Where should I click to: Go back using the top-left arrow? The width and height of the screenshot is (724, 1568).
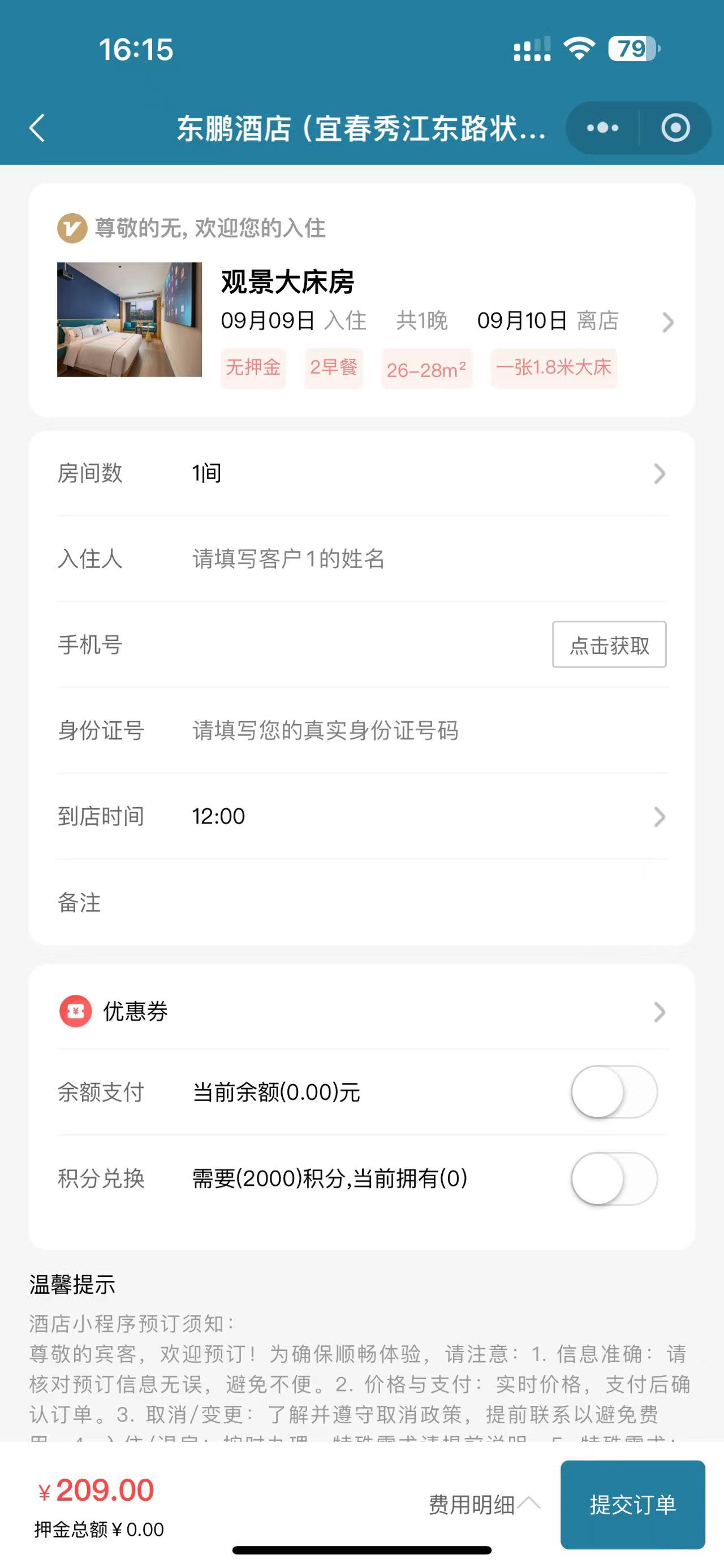coord(38,128)
